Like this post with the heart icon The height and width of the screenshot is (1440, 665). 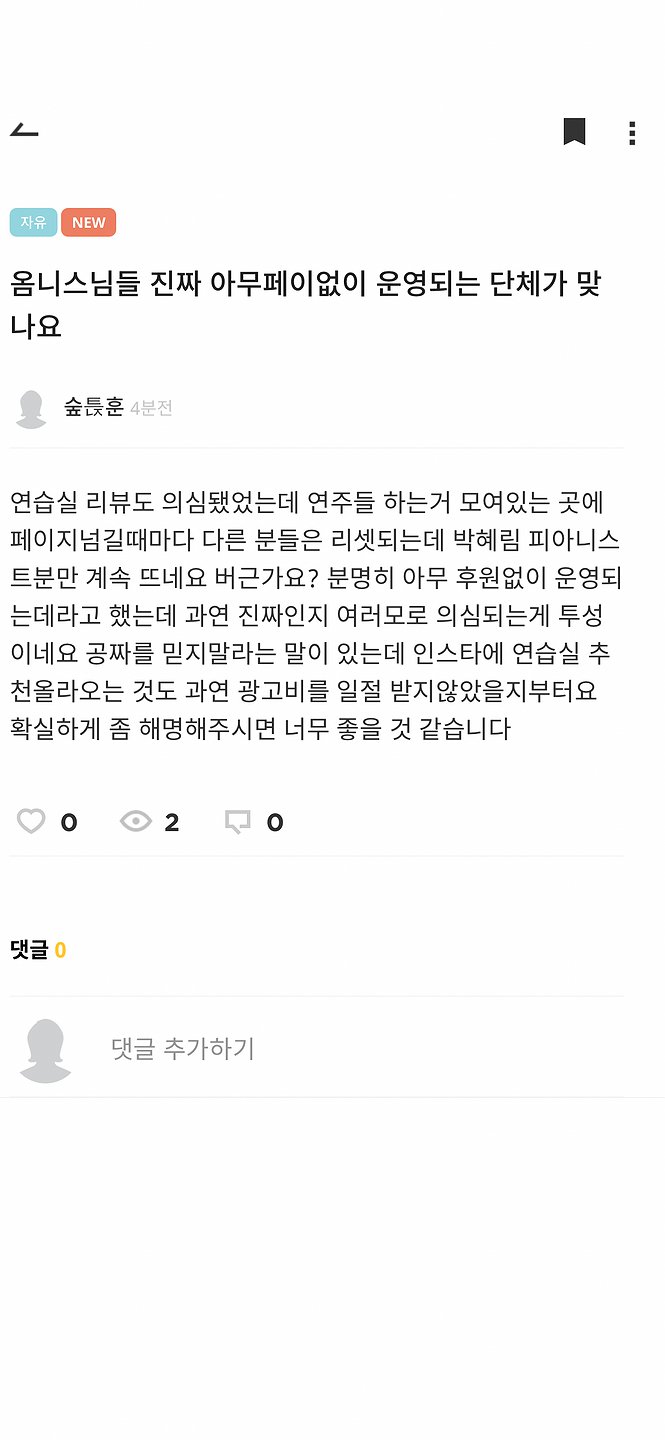pyautogui.click(x=32, y=822)
